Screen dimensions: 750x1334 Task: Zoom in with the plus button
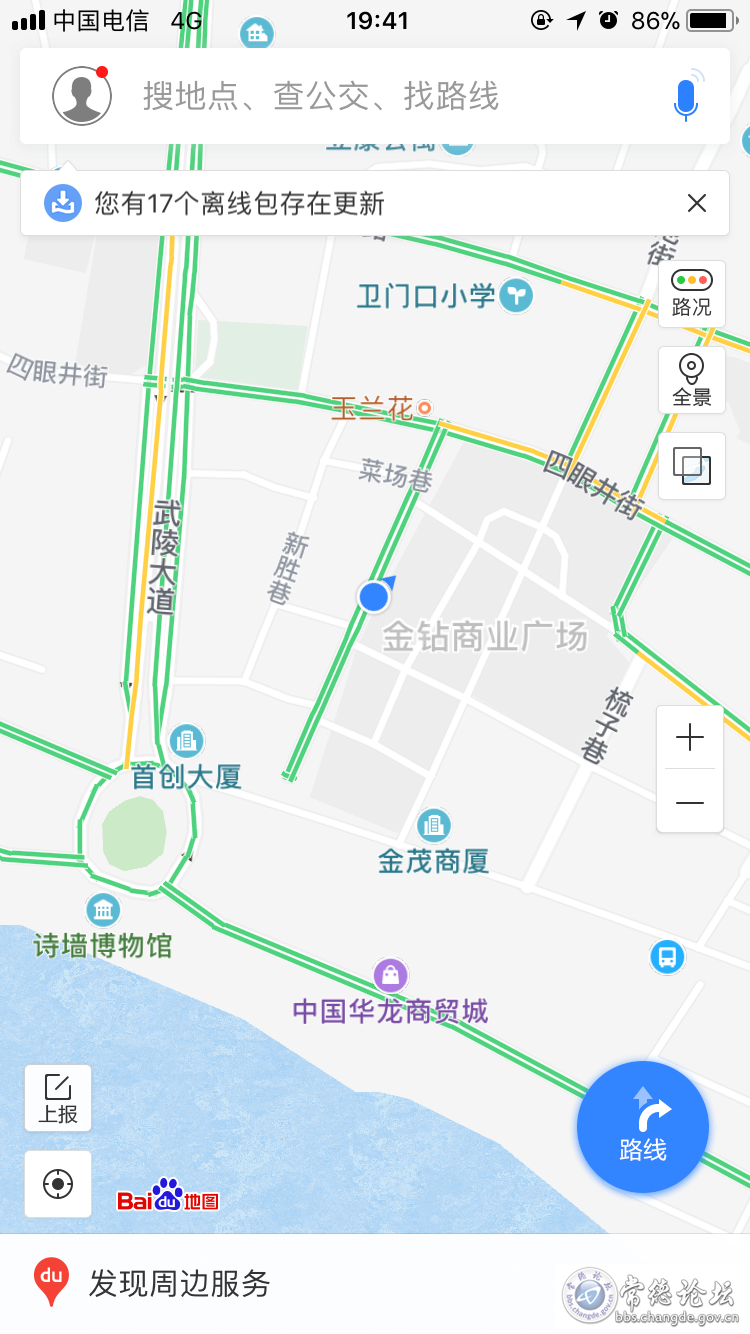click(690, 738)
